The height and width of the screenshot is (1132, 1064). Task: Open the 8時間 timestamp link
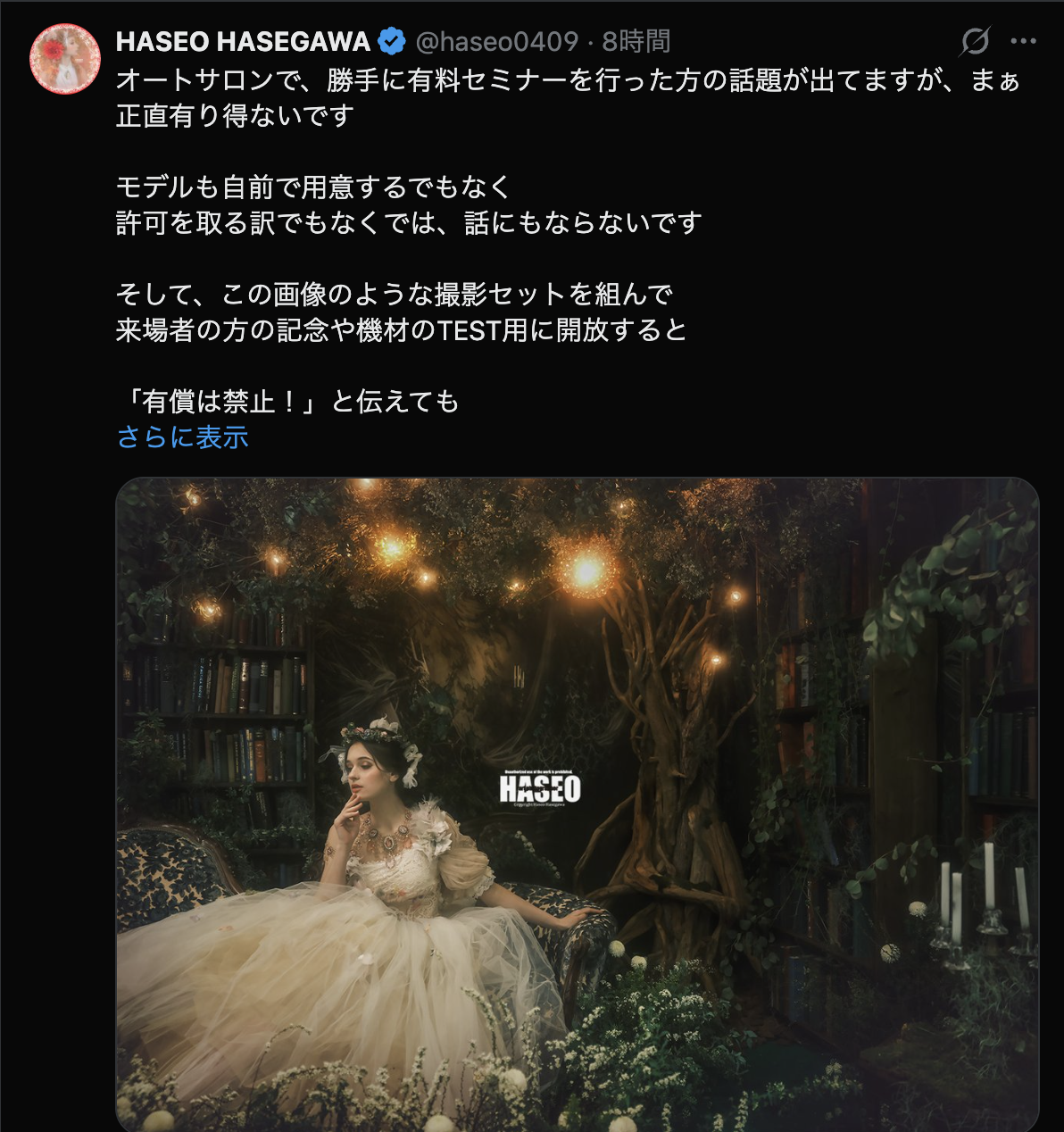[636, 41]
